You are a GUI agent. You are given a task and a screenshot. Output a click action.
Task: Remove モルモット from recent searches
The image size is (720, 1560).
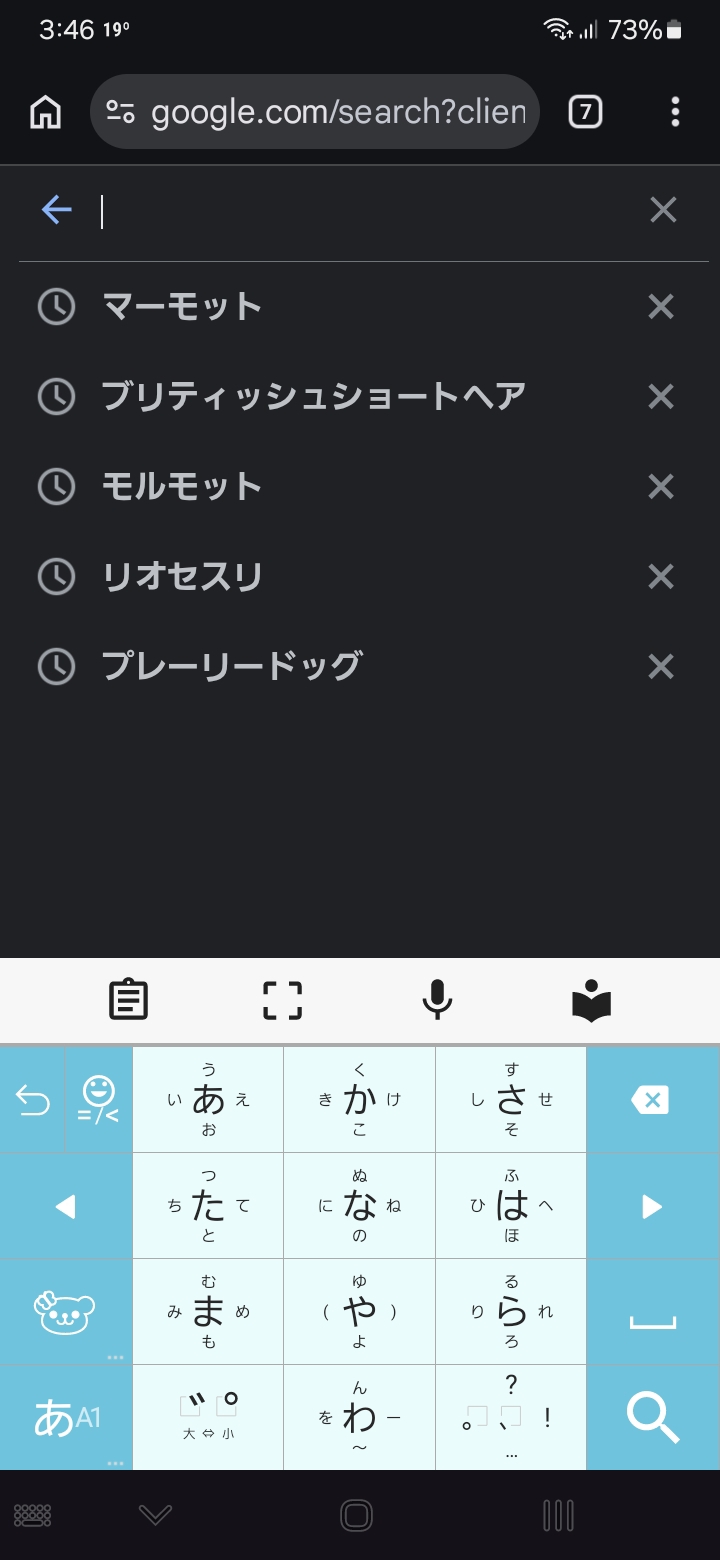point(661,487)
